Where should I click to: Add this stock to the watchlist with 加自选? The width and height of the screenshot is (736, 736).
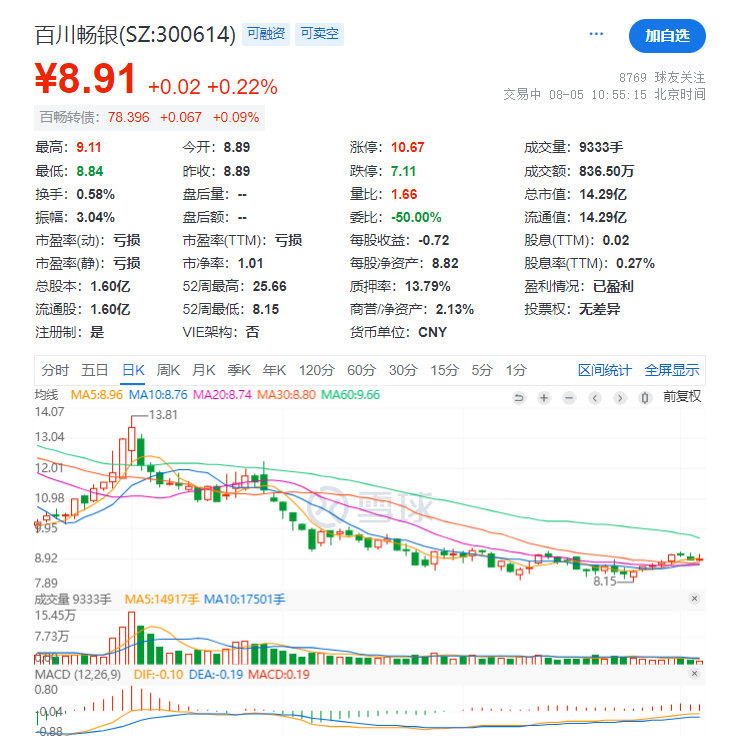(667, 35)
